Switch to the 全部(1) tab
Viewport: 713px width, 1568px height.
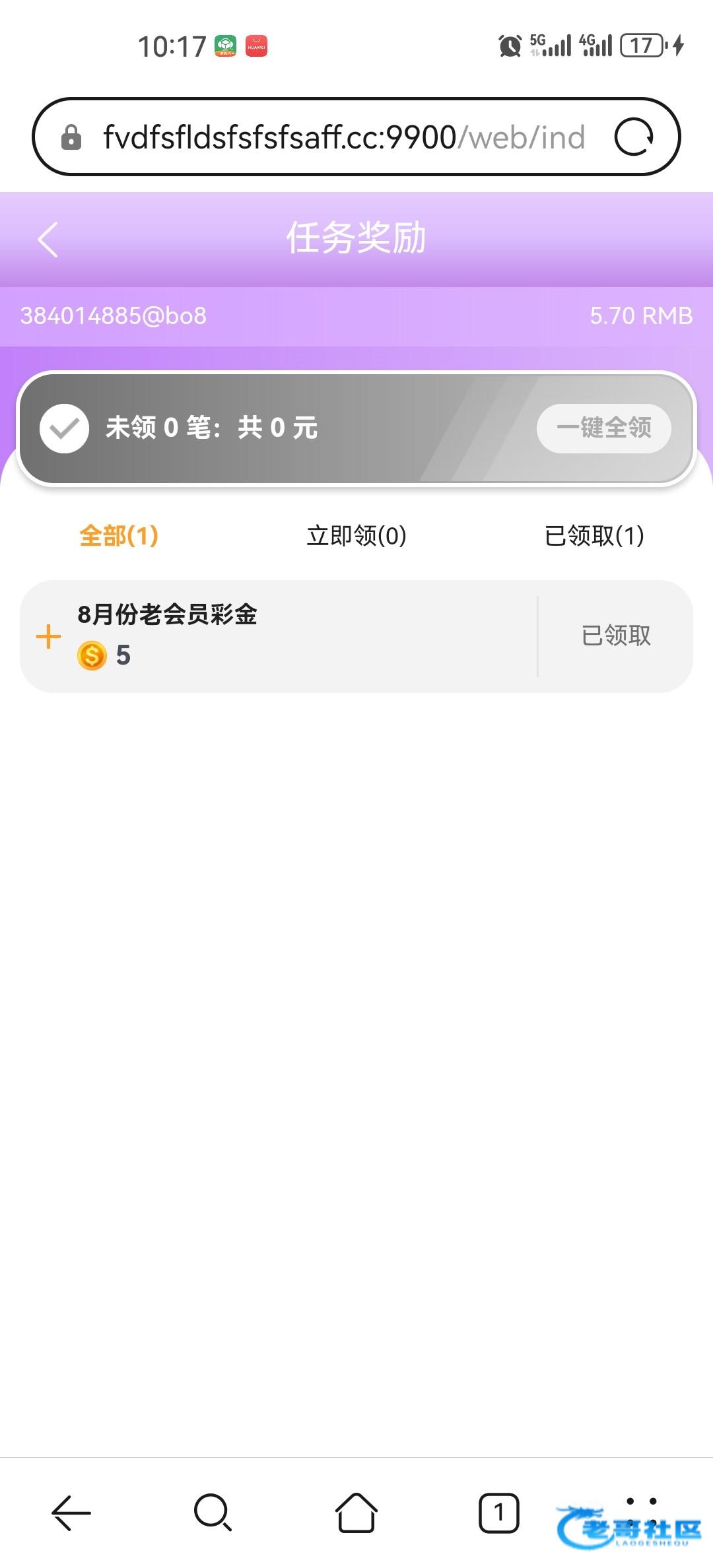coord(119,536)
